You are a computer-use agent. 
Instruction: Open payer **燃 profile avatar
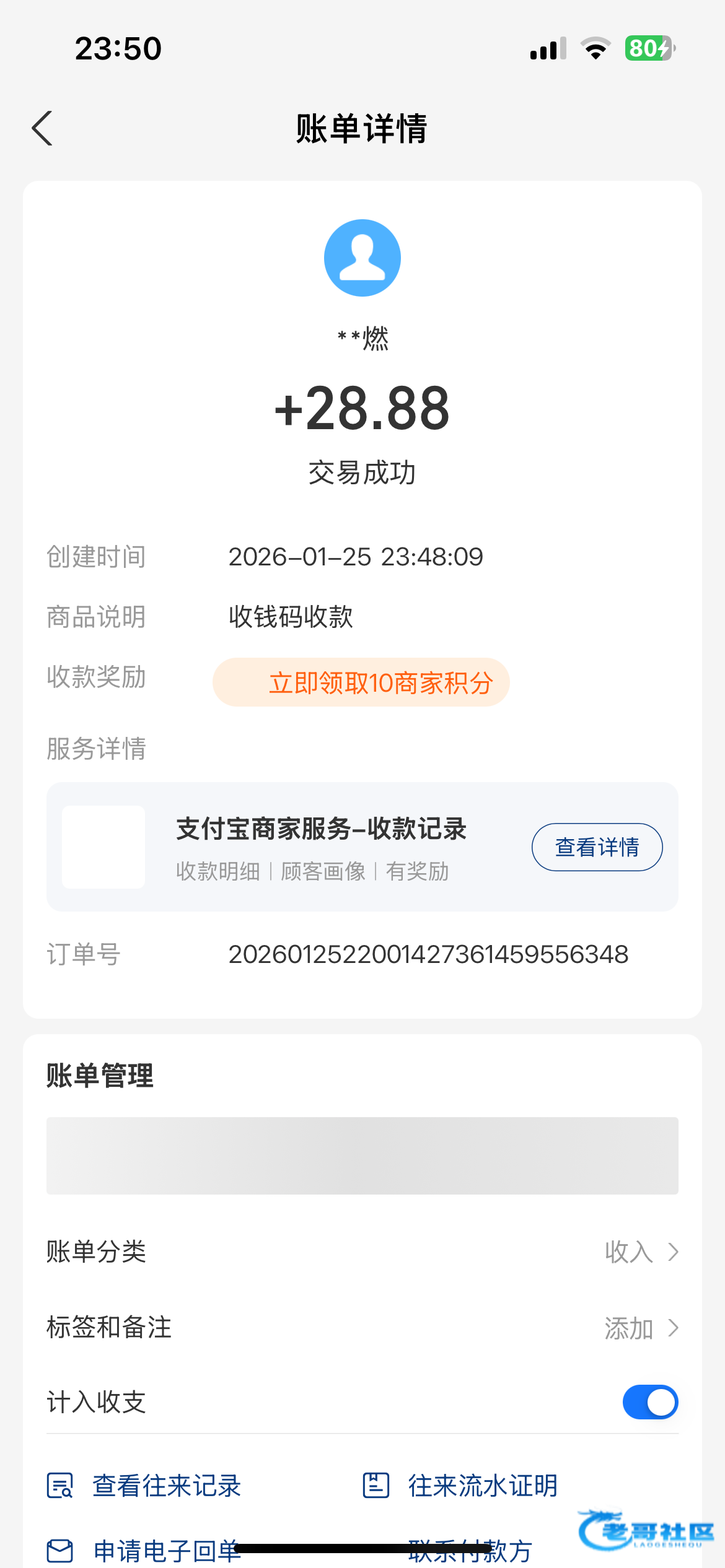[362, 258]
